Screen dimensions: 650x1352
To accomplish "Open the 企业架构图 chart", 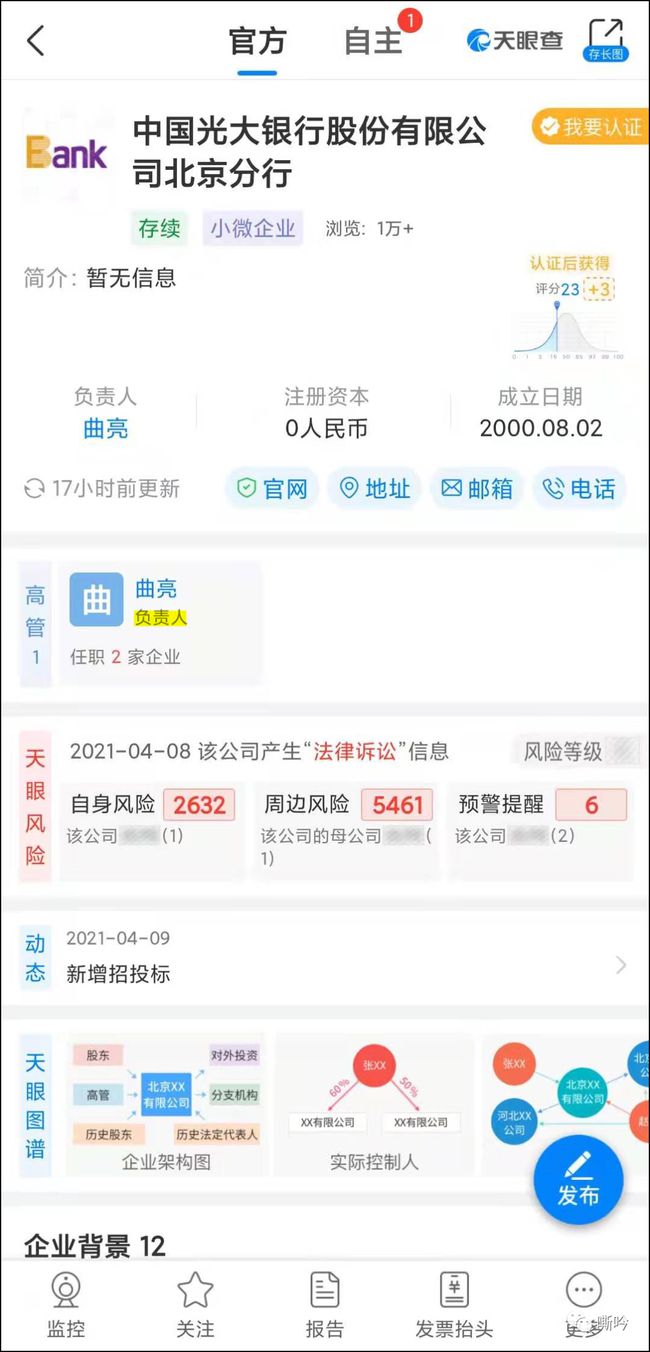I will tap(166, 1104).
